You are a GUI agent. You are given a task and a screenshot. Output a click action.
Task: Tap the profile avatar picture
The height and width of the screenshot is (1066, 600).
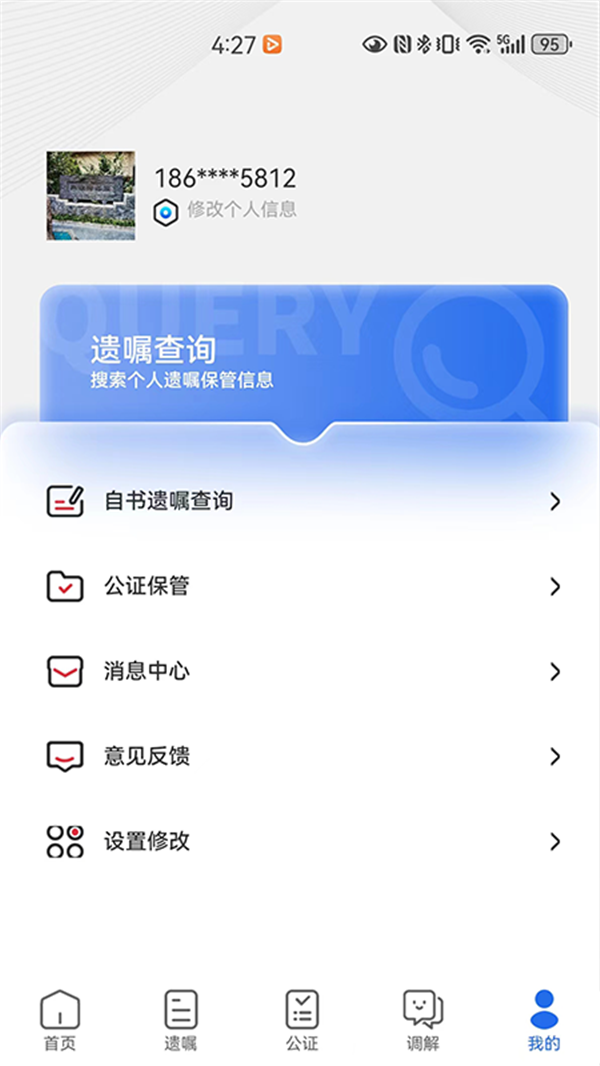(90, 196)
